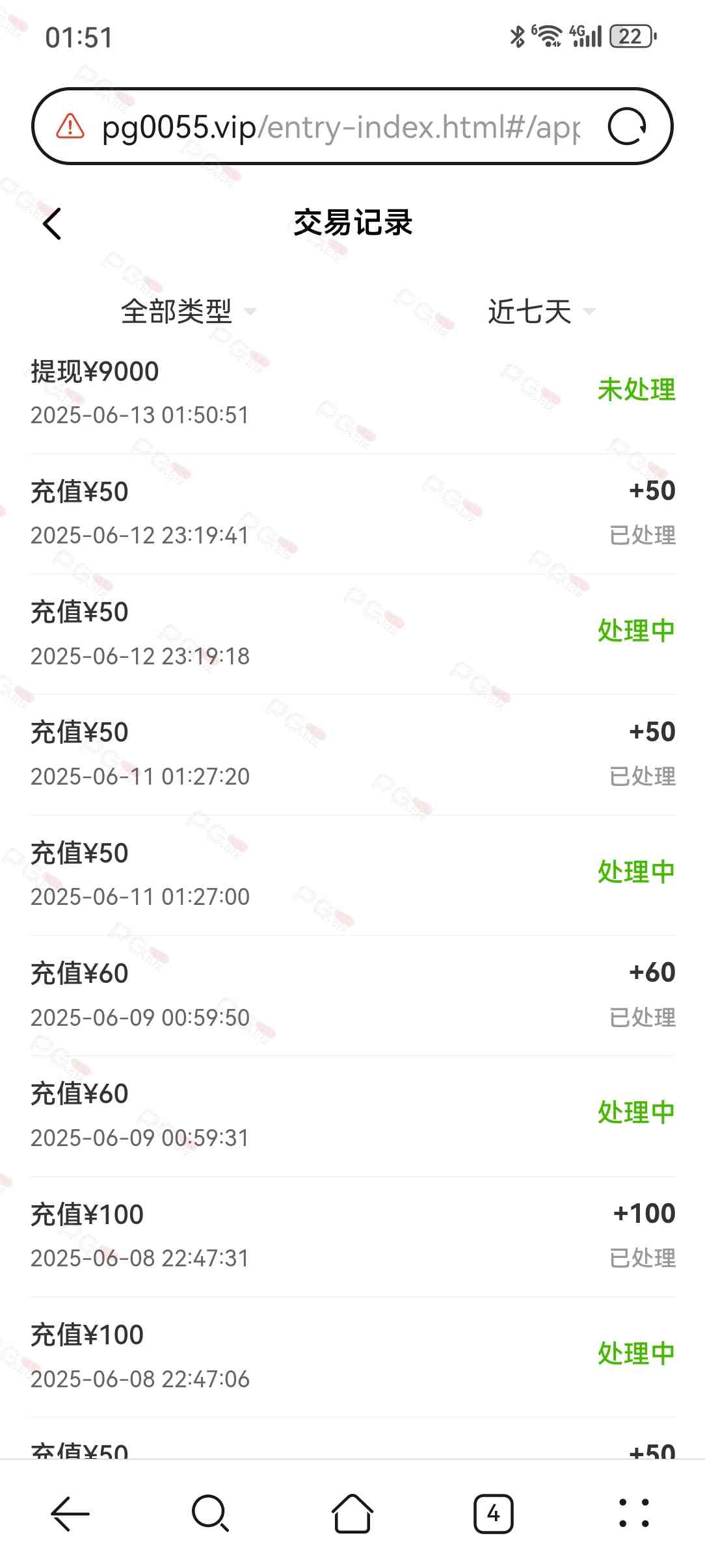Open browser search from the bottom bar
The image size is (705, 1568).
[211, 1514]
